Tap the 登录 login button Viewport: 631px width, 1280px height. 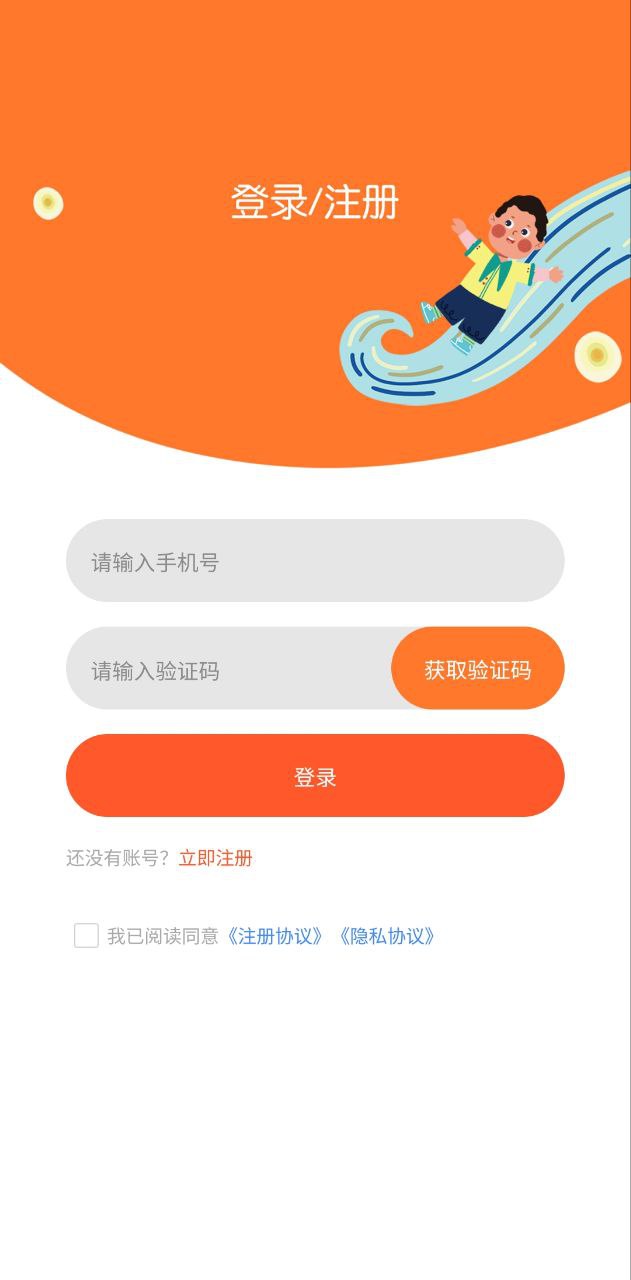[x=315, y=776]
